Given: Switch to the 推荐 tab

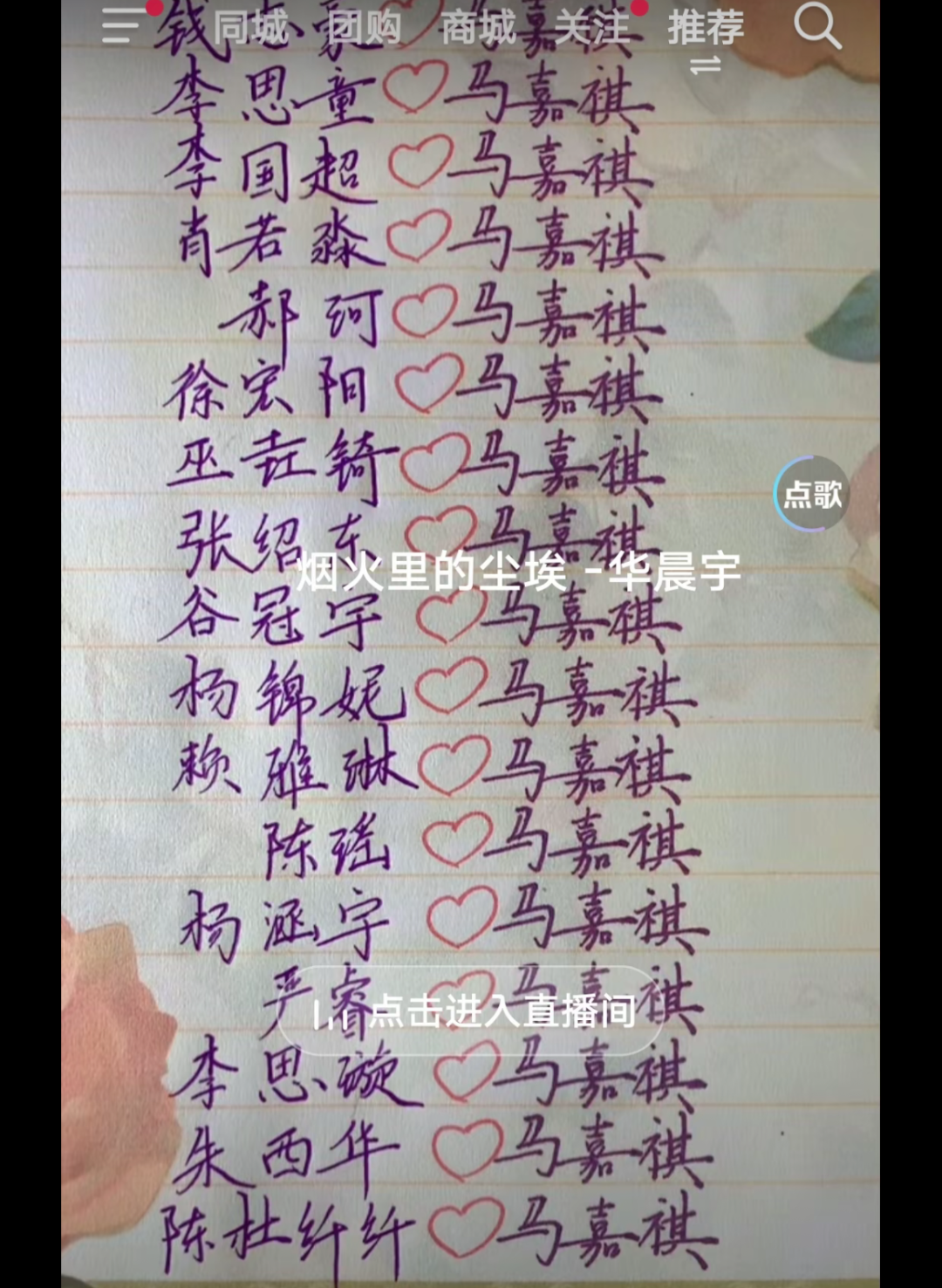Looking at the screenshot, I should tap(706, 29).
